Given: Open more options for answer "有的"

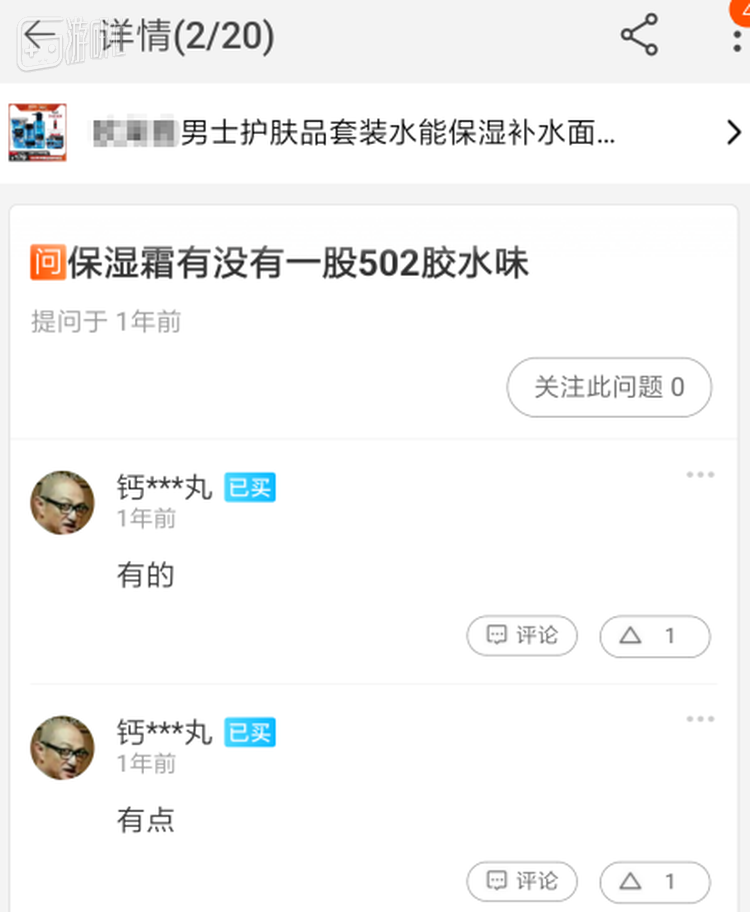Looking at the screenshot, I should click(x=700, y=474).
